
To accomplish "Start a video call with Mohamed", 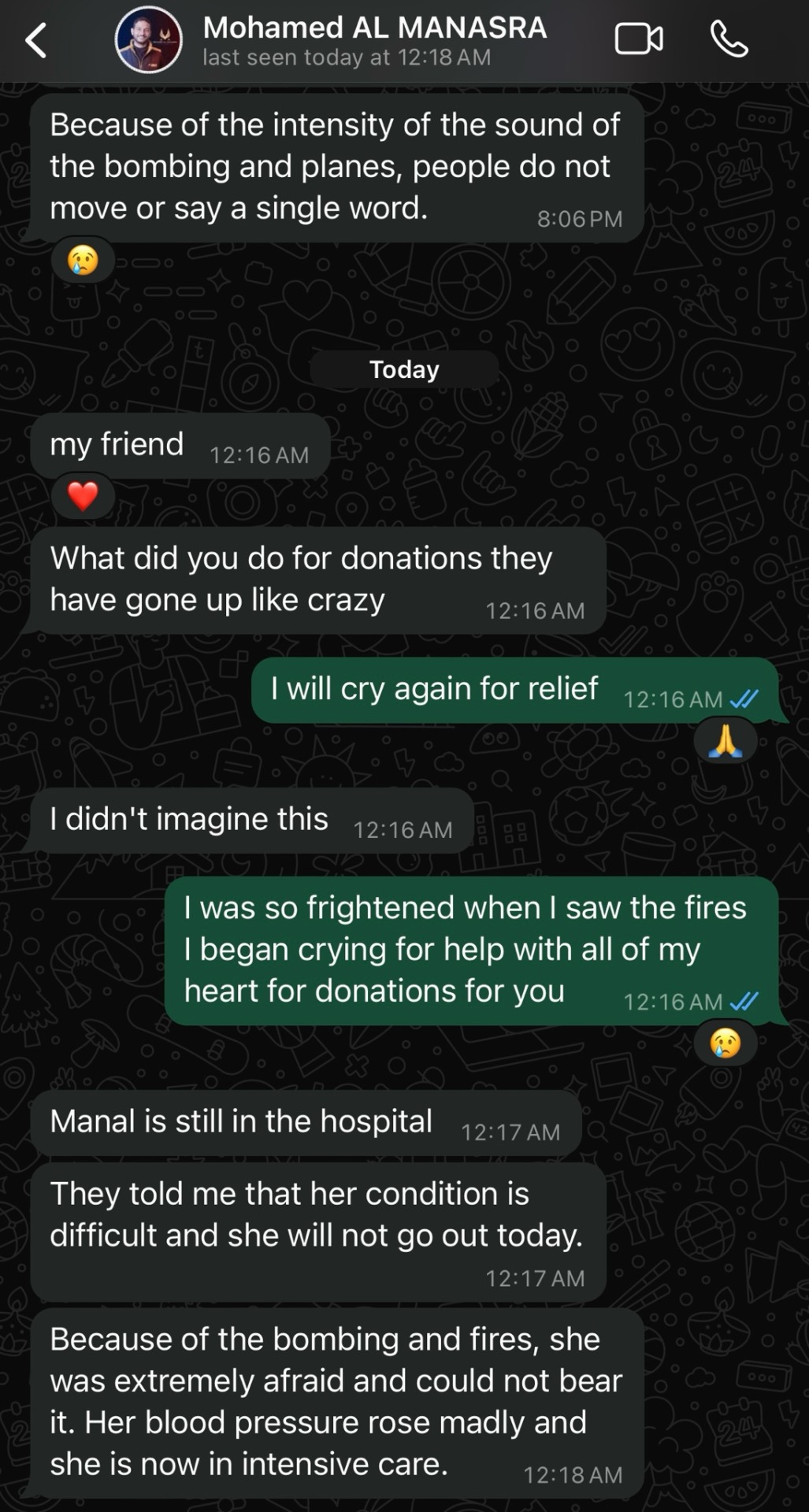I will 638,39.
